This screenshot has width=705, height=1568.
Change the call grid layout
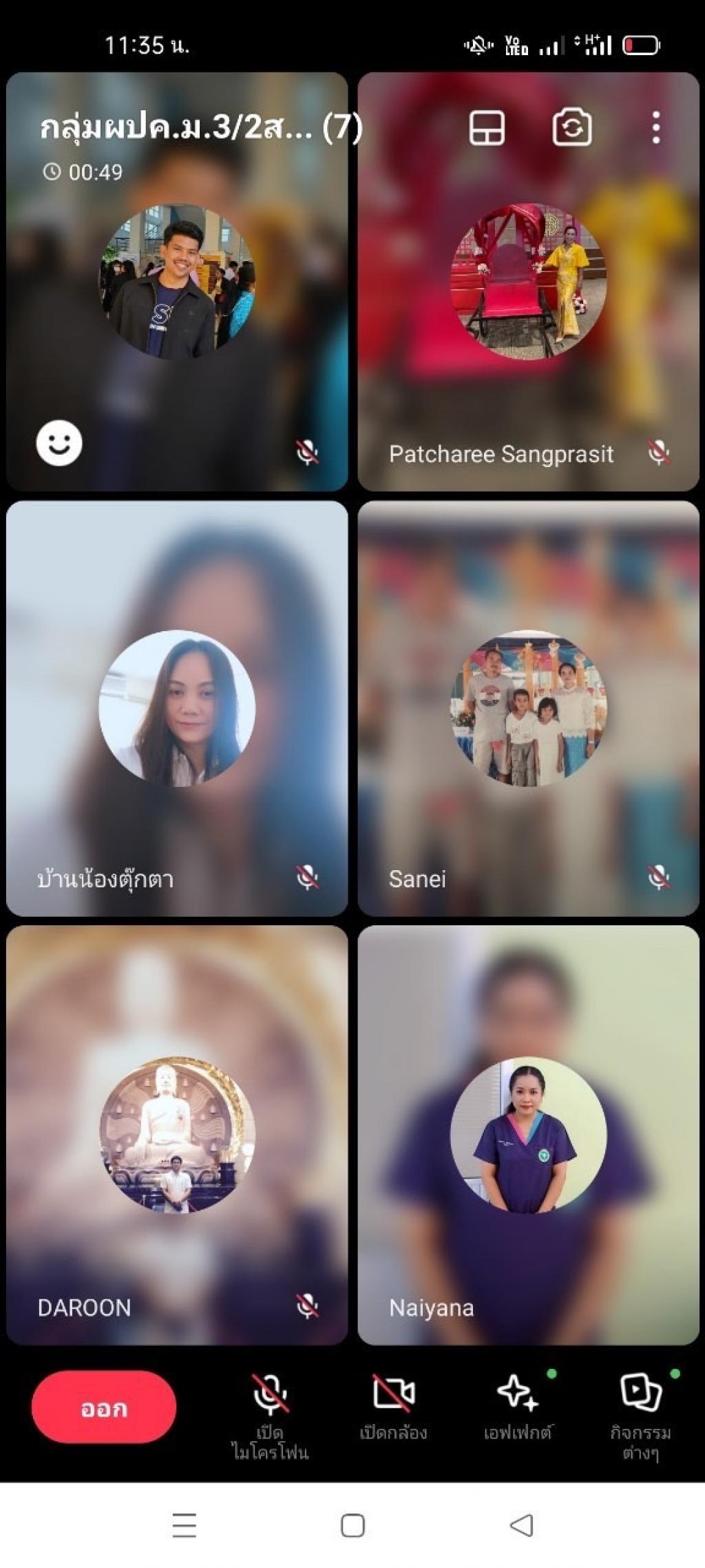[487, 128]
